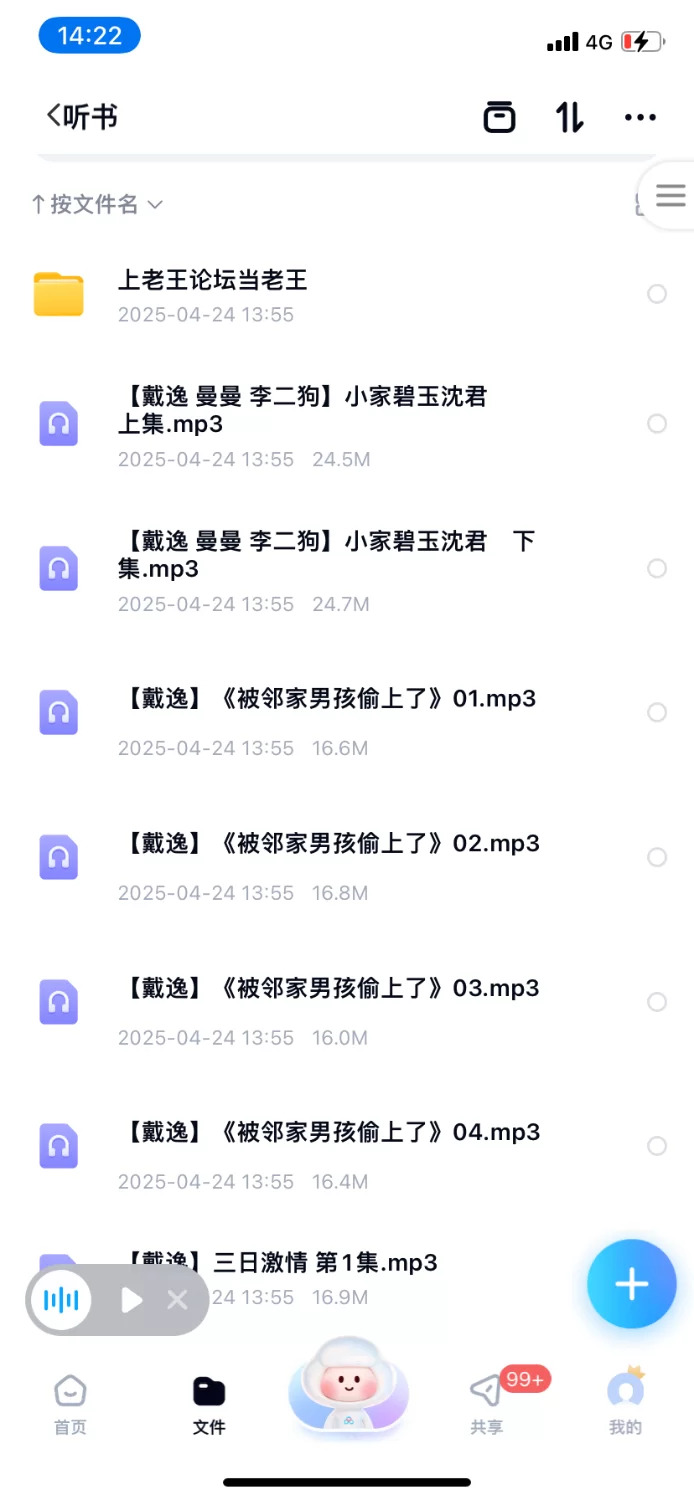Expand the 按文件名 sort dropdown
694x1500 pixels.
click(x=97, y=204)
